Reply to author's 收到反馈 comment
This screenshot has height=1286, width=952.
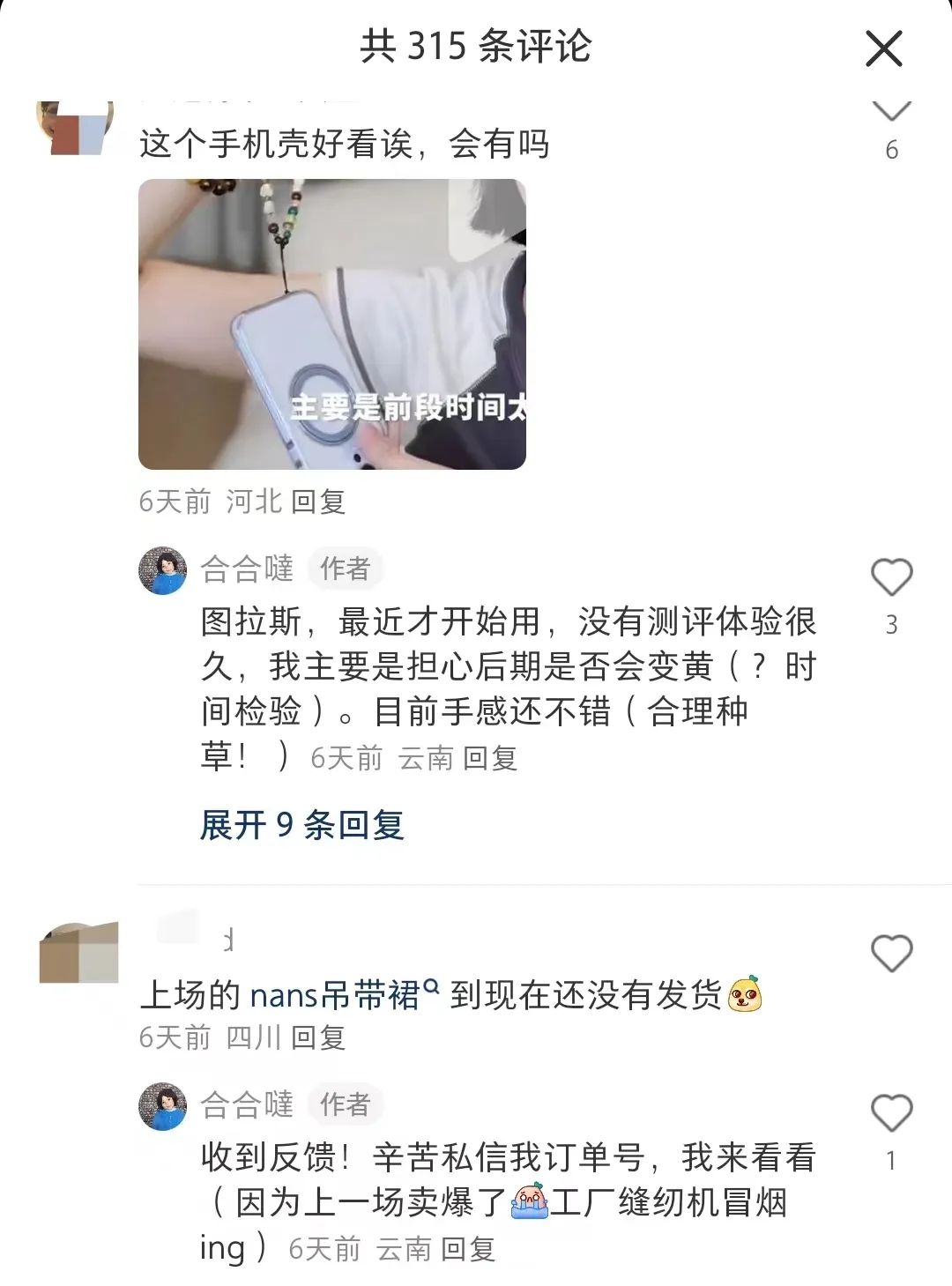[468, 1250]
